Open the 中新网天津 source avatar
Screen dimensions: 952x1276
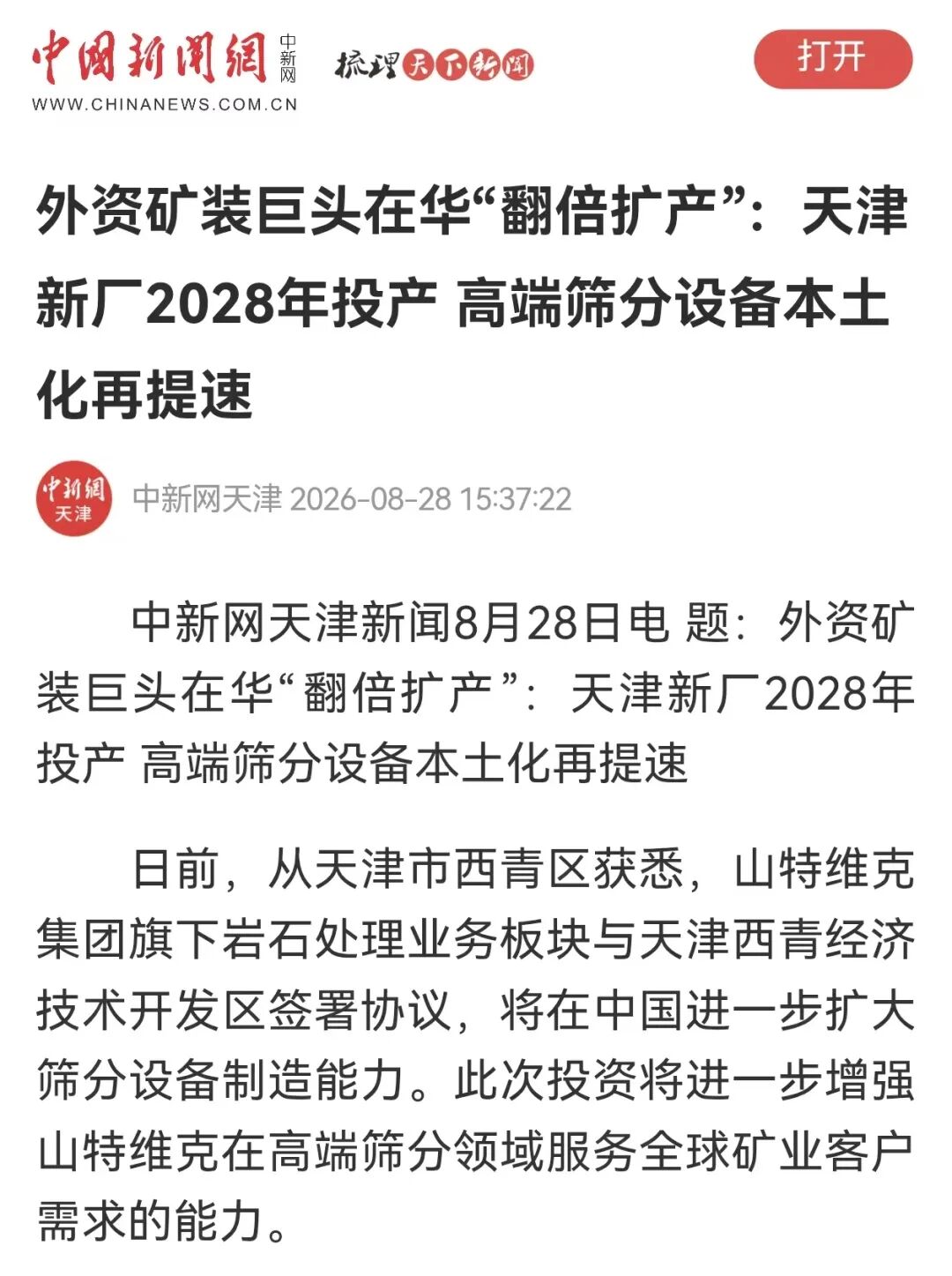pos(74,498)
